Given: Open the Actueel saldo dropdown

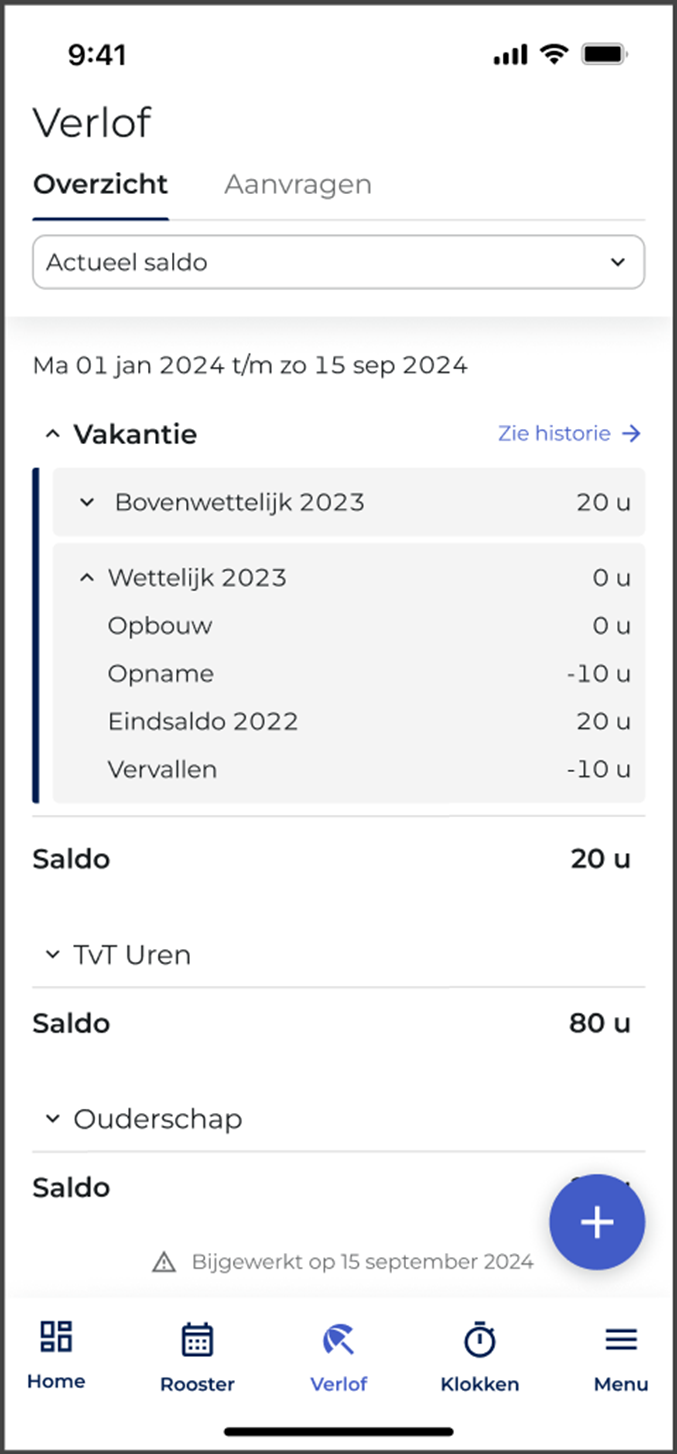Looking at the screenshot, I should [x=338, y=262].
